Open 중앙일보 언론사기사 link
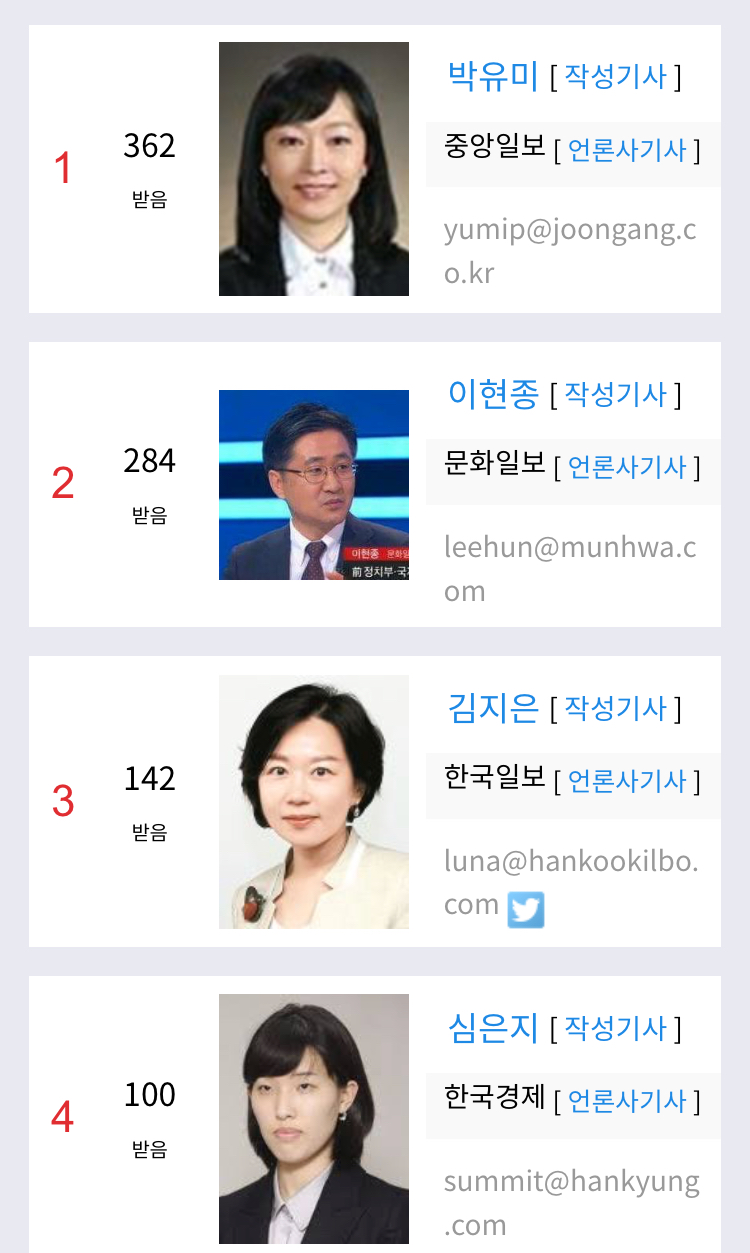 coord(627,150)
